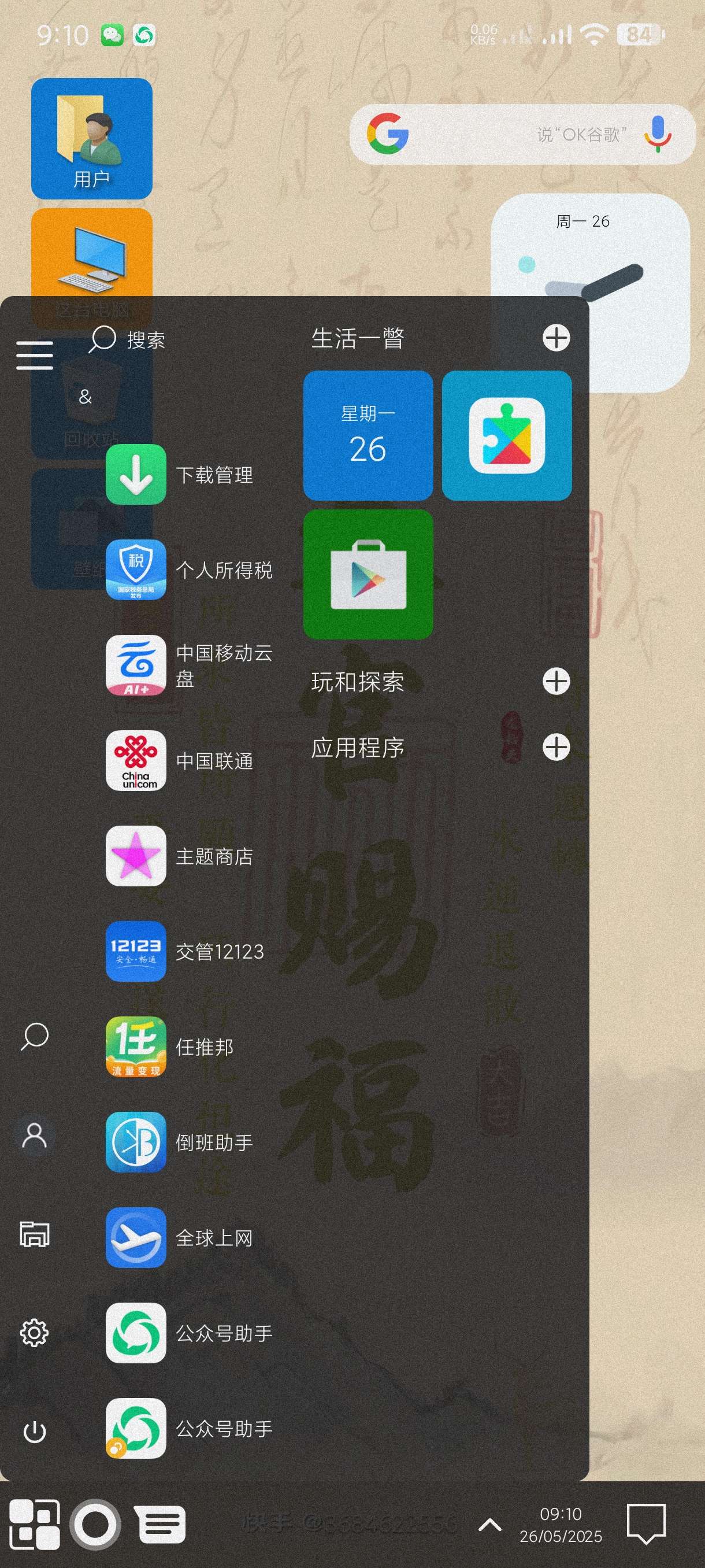Image resolution: width=705 pixels, height=1568 pixels.
Task: Launch 中国联通 app
Action: pyautogui.click(x=136, y=760)
